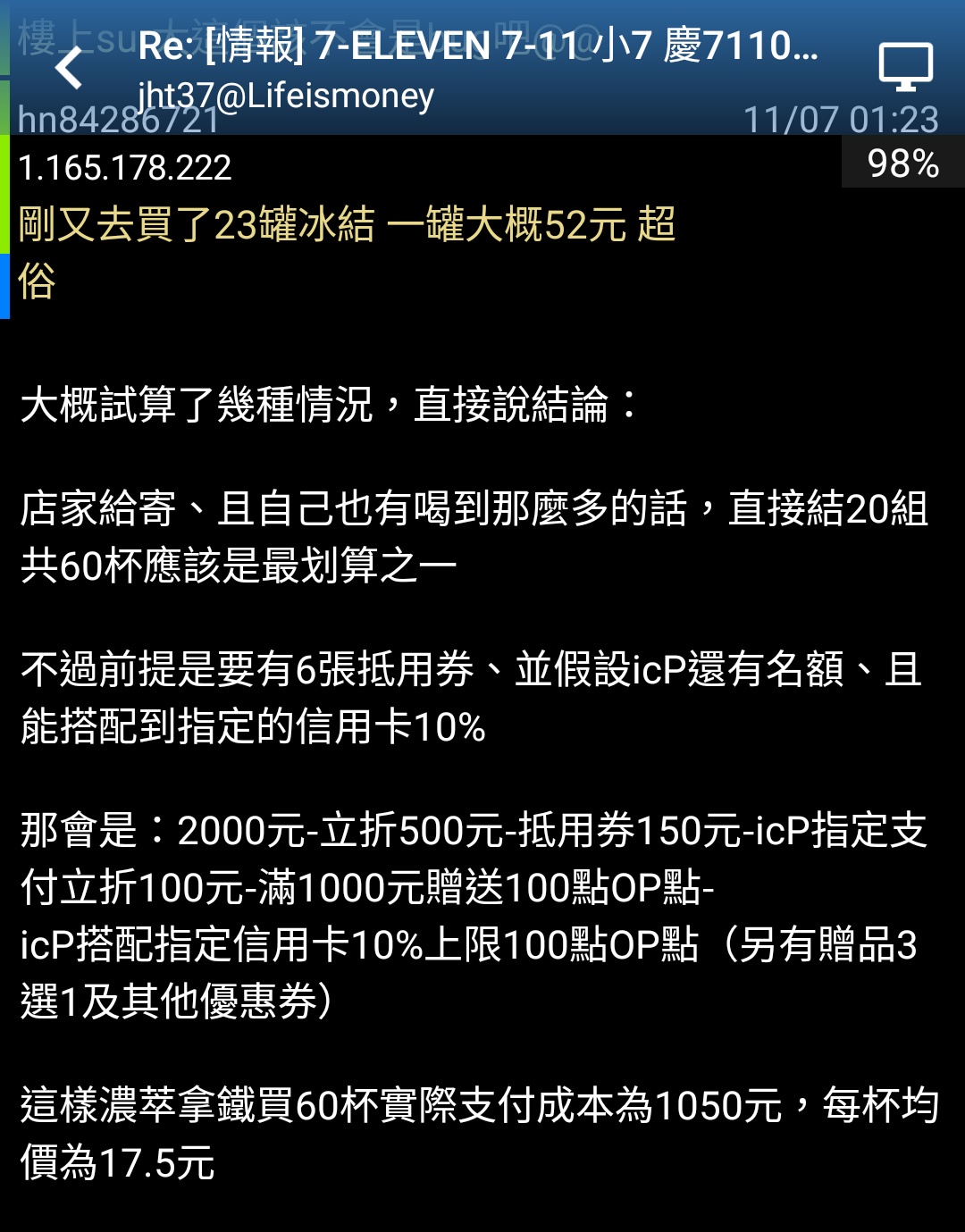This screenshot has width=965, height=1232.
Task: Tap the monitor icon in the toolbar
Action: (x=905, y=67)
